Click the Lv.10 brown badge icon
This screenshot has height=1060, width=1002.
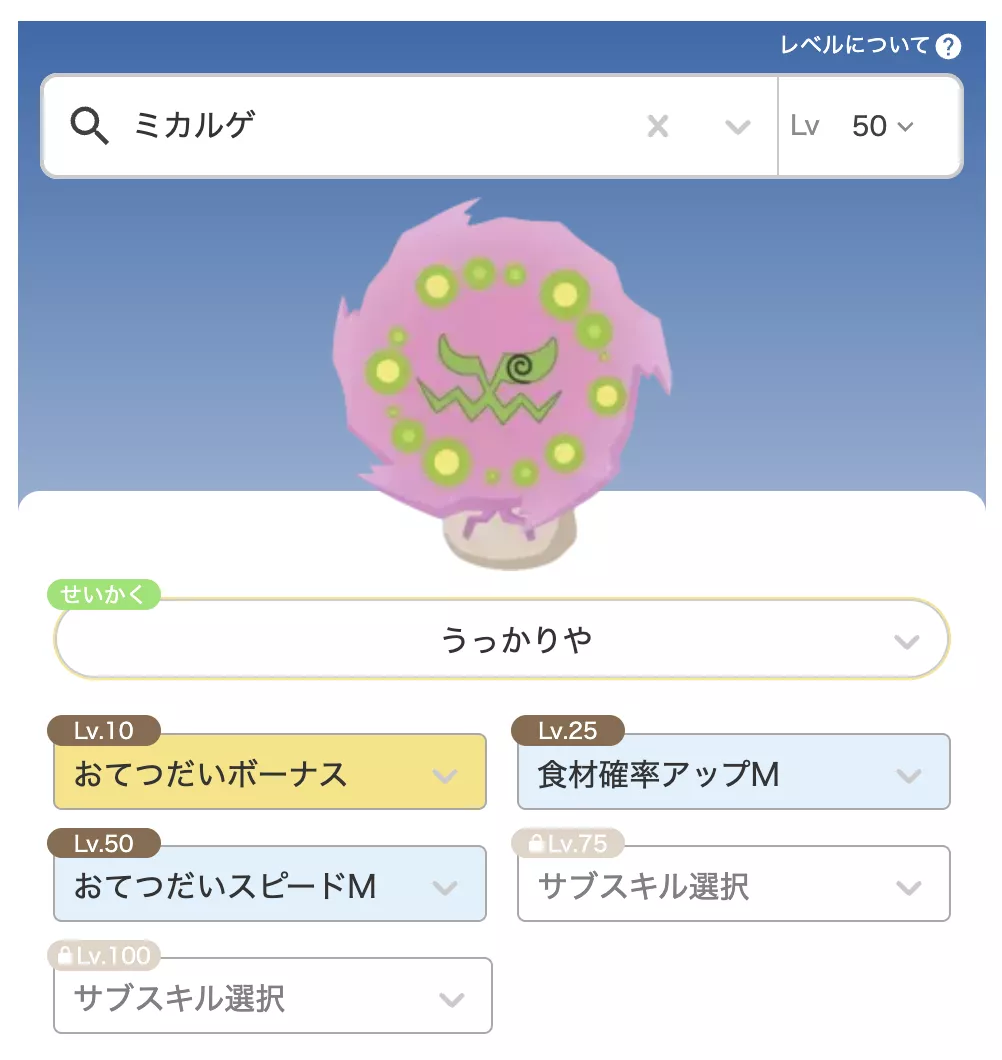click(105, 731)
